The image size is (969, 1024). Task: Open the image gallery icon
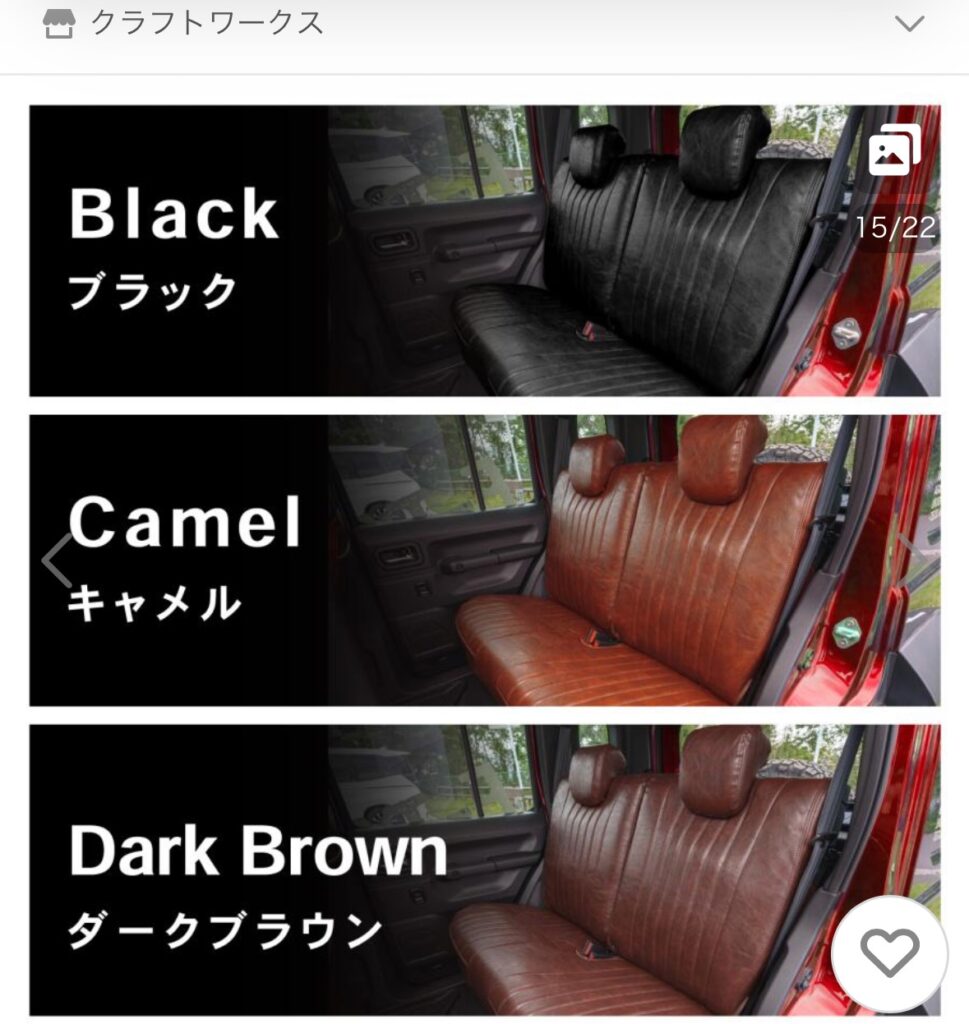[894, 152]
